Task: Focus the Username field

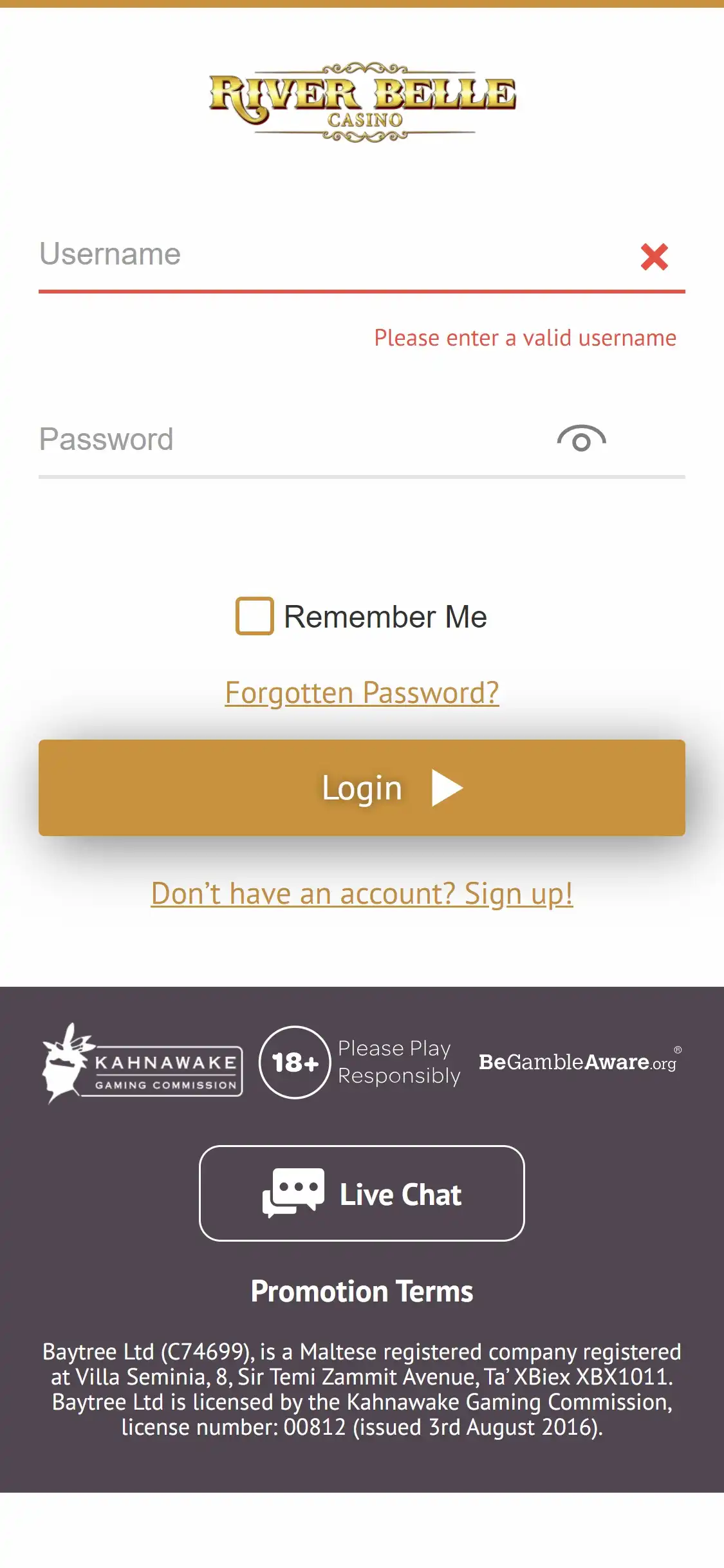Action: (x=322, y=255)
